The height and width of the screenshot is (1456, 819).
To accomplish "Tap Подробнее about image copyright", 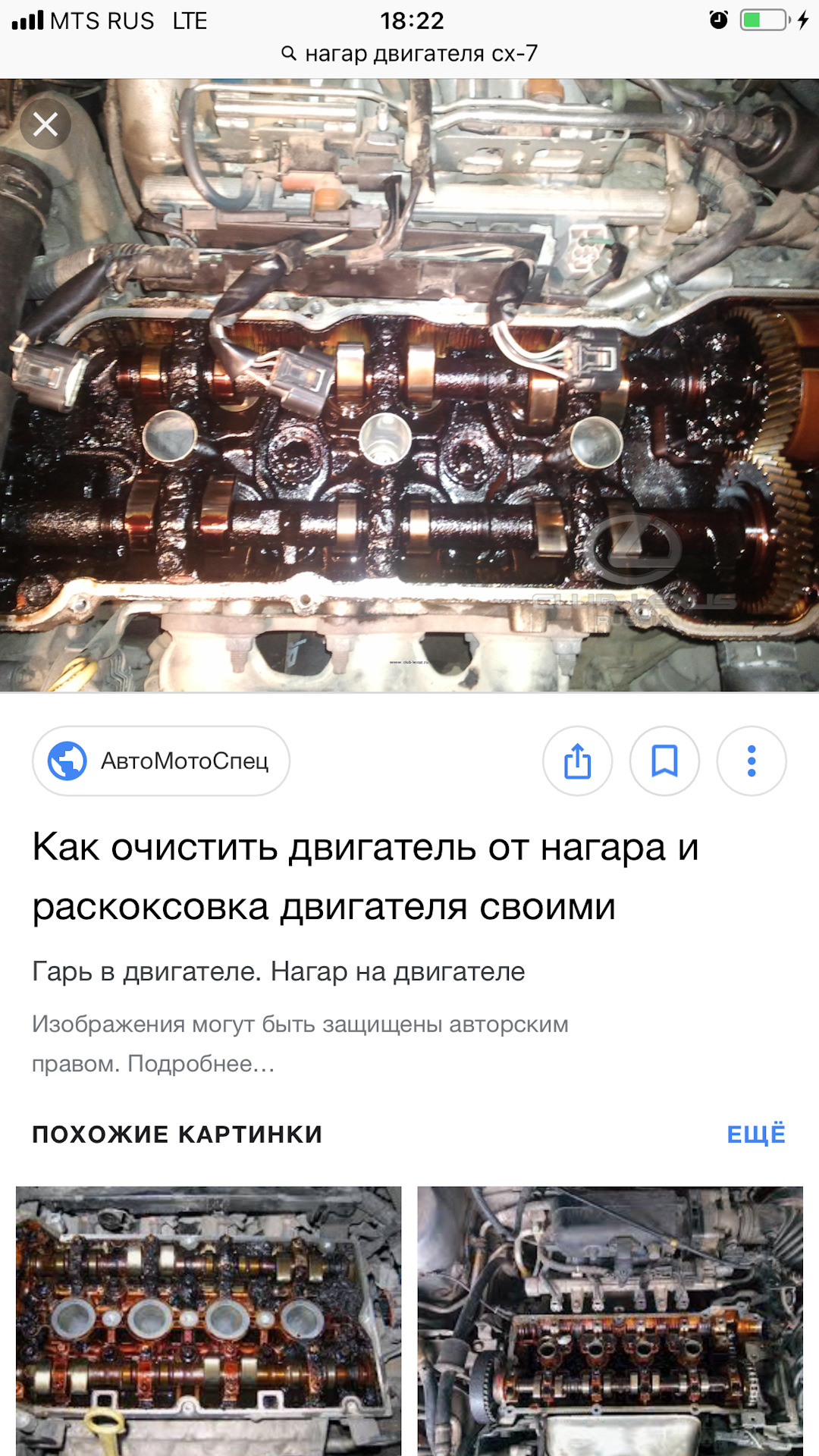I will coord(200,1063).
